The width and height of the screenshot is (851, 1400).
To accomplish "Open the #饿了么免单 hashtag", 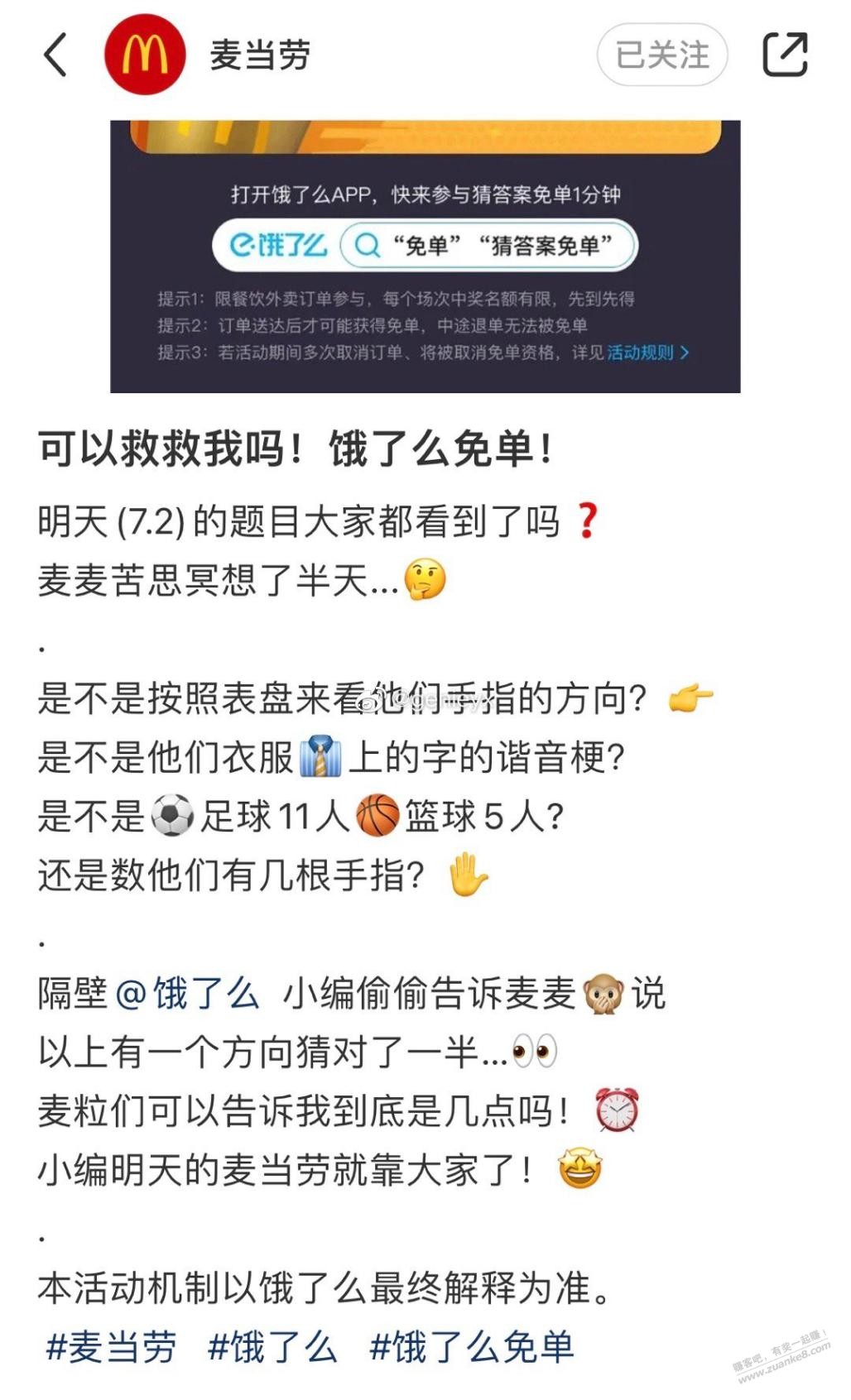I will 472,1347.
